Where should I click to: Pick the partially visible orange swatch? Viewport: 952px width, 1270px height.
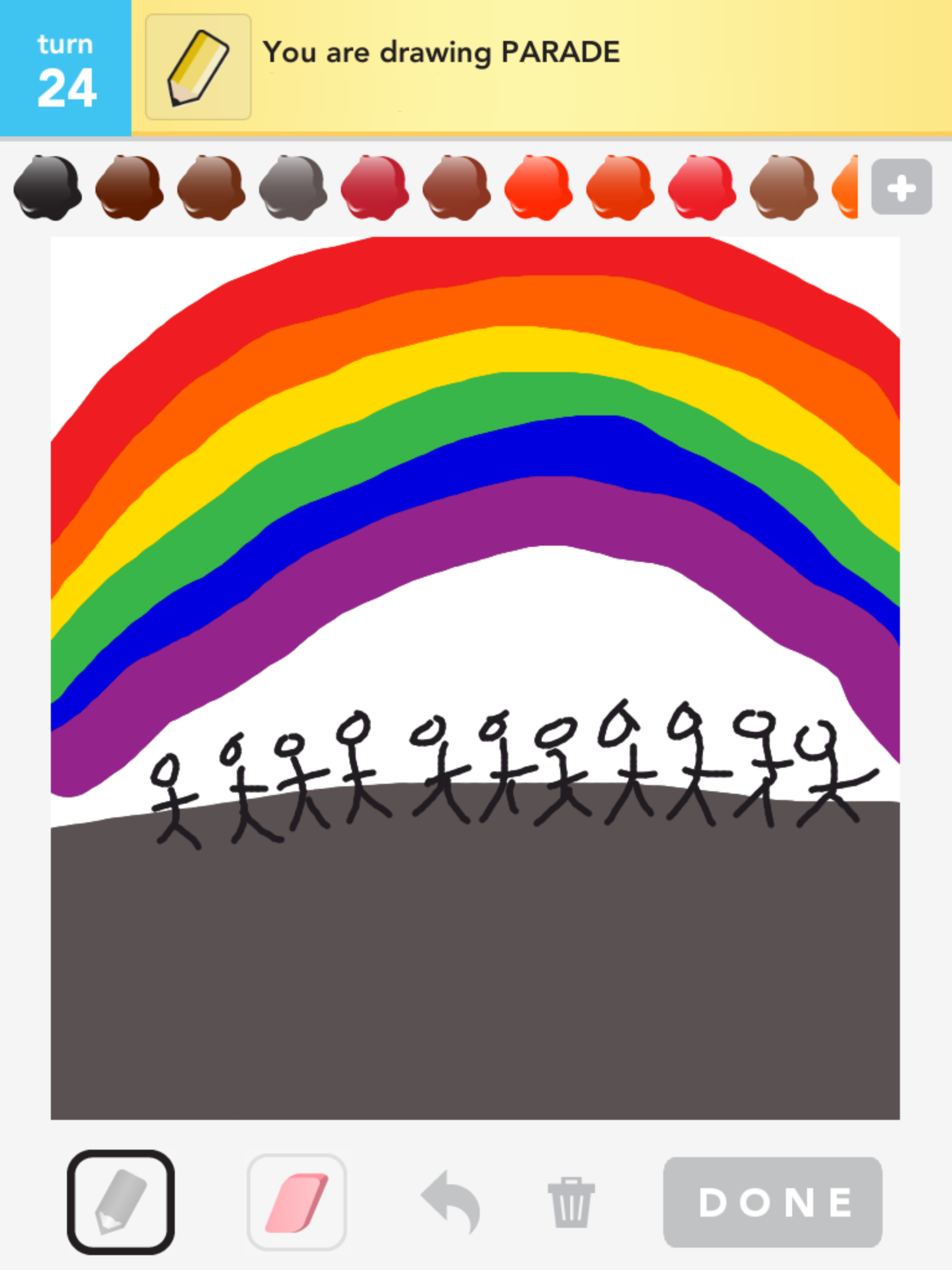(847, 187)
